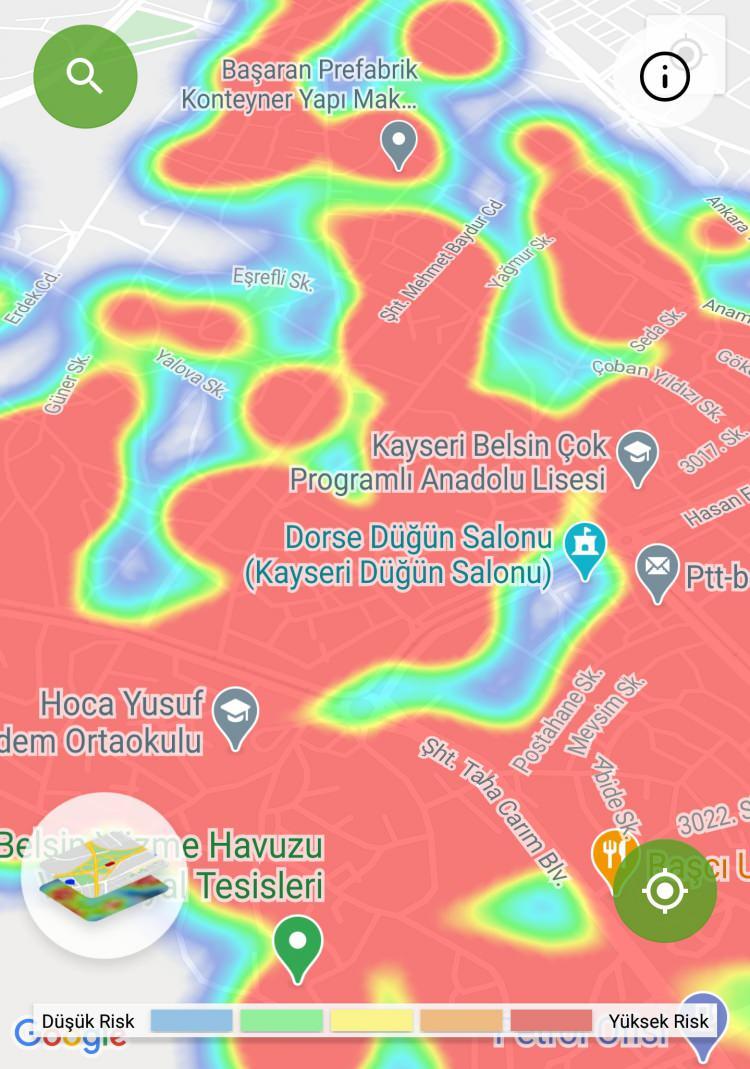Center map on my location
Viewport: 750px width, 1069px height.
665,891
